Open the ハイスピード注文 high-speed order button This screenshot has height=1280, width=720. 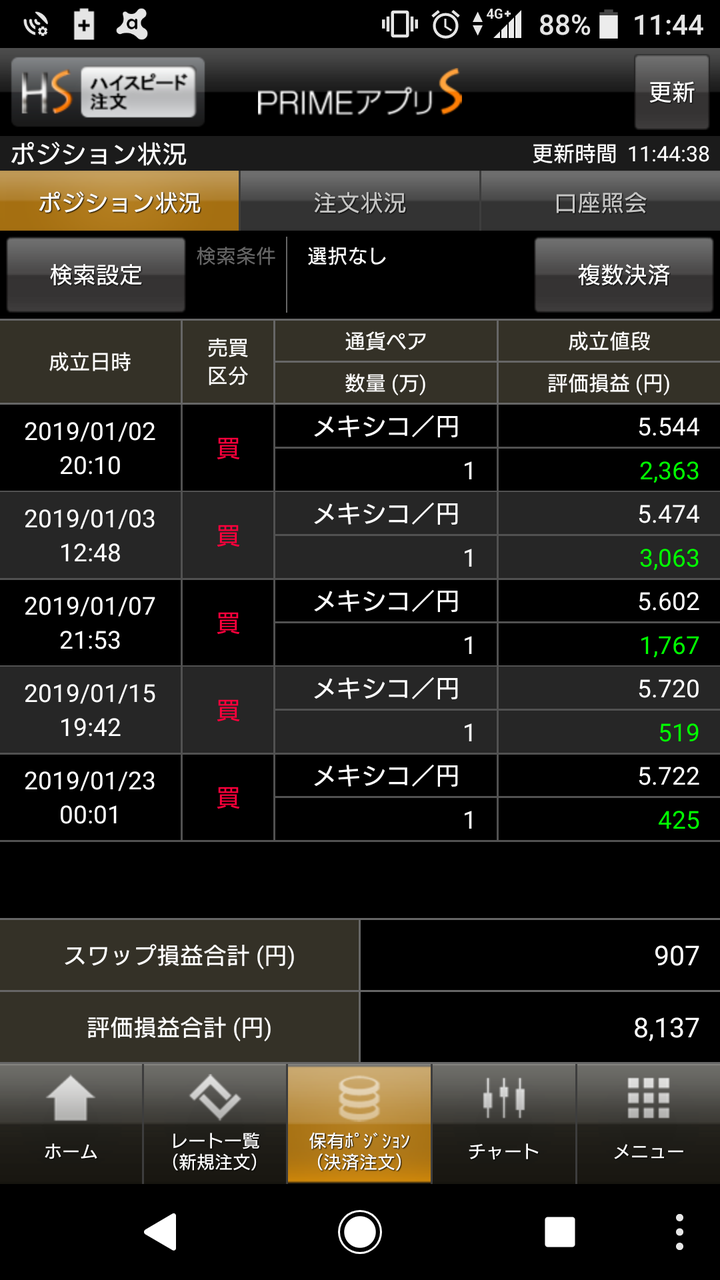click(108, 91)
